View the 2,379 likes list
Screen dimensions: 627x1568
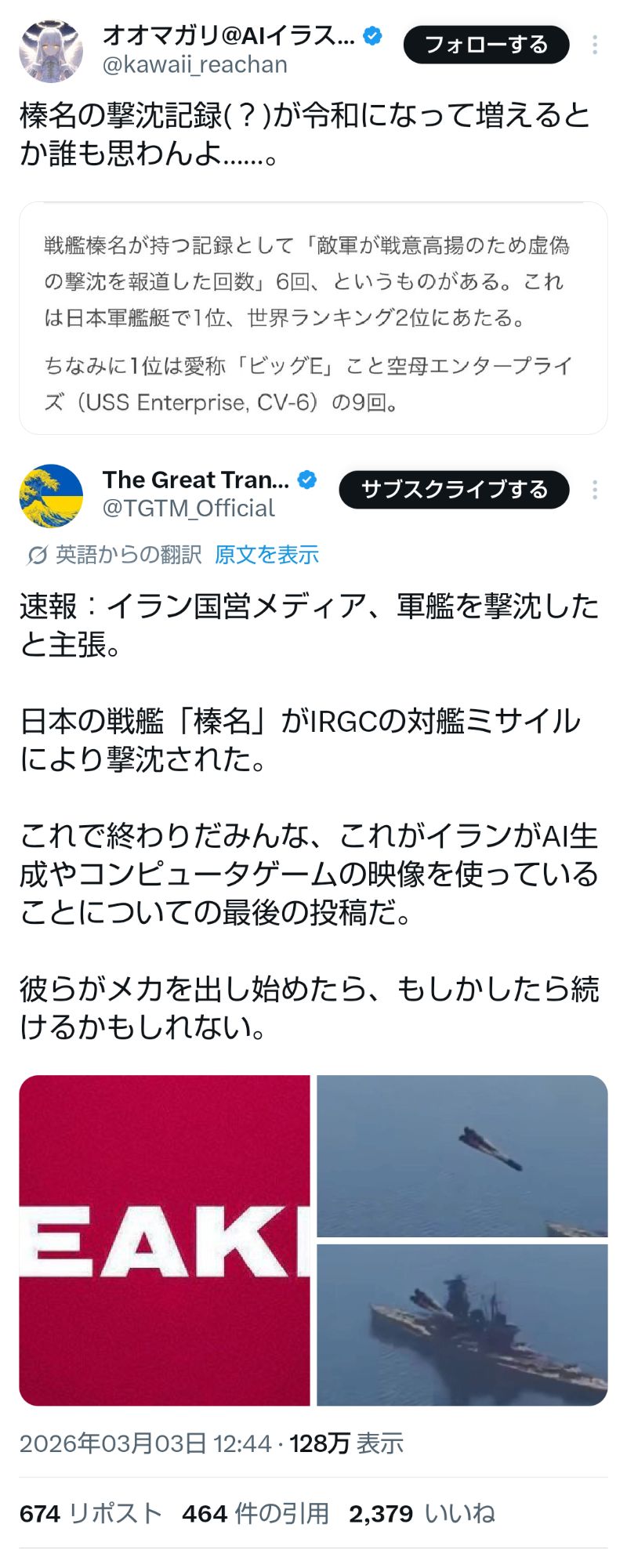pyautogui.click(x=422, y=1513)
